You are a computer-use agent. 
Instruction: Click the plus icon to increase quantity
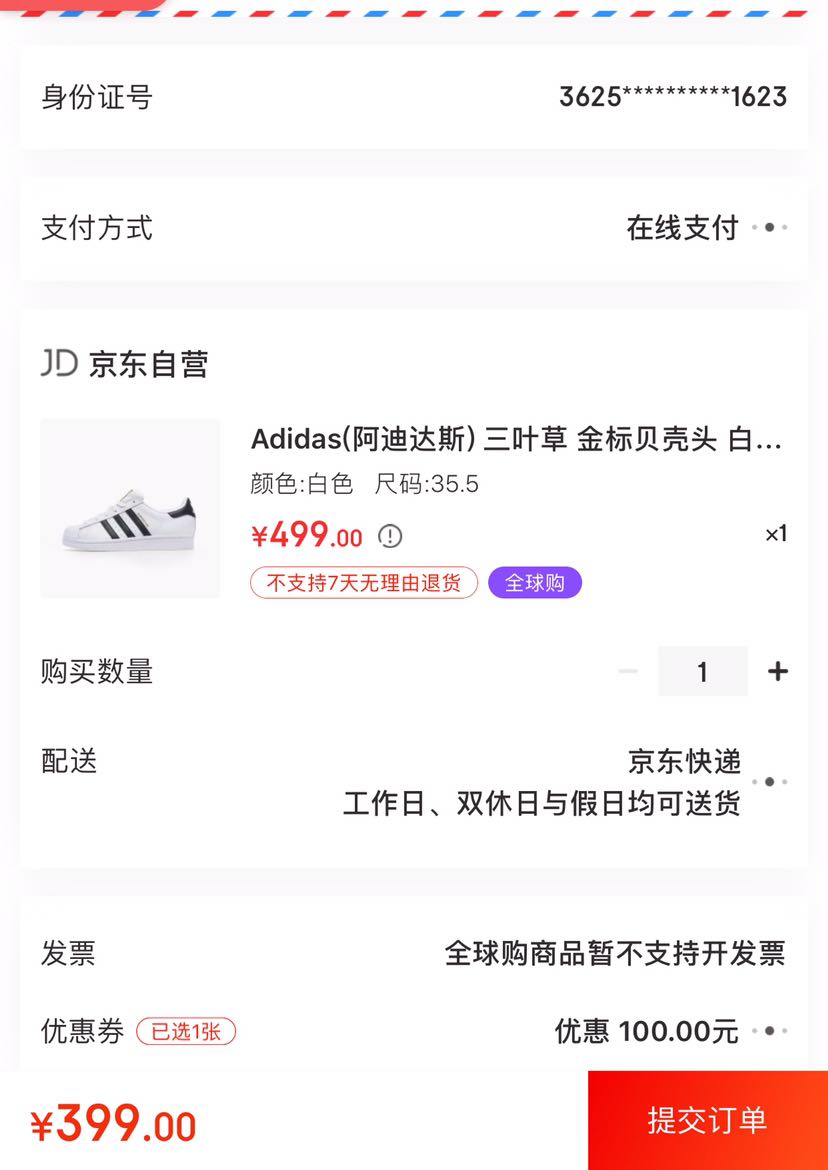[777, 671]
